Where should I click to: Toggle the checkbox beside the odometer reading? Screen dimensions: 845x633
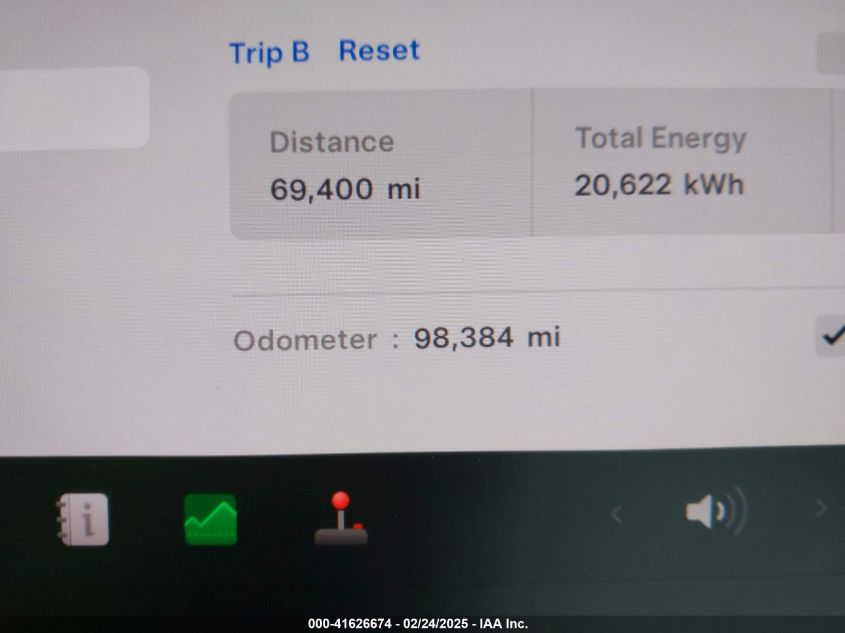(x=832, y=336)
